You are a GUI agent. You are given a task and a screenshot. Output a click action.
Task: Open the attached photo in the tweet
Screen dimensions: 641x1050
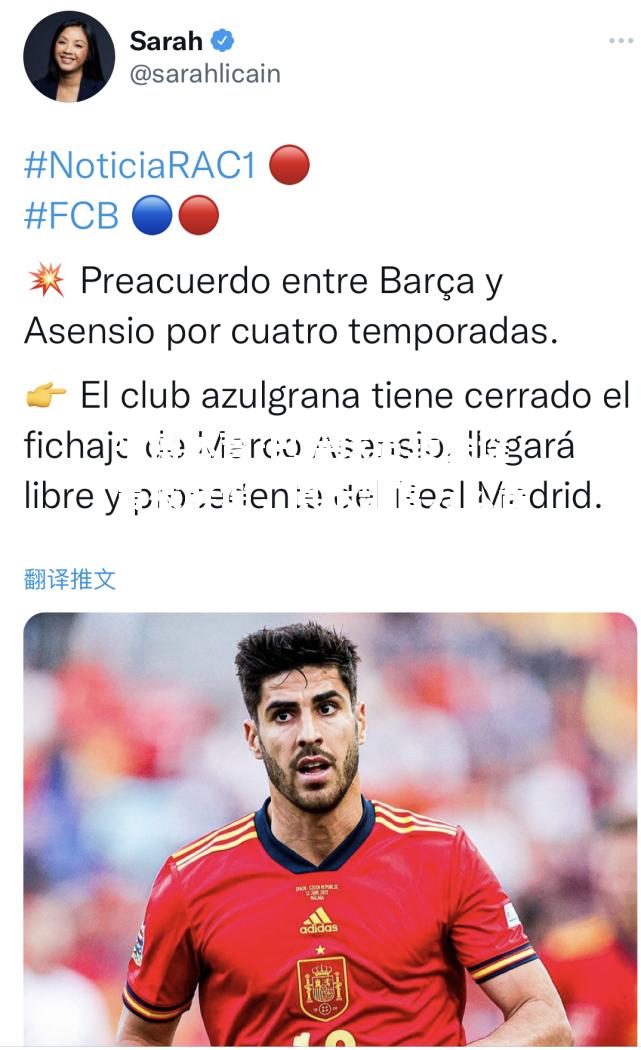[330, 830]
